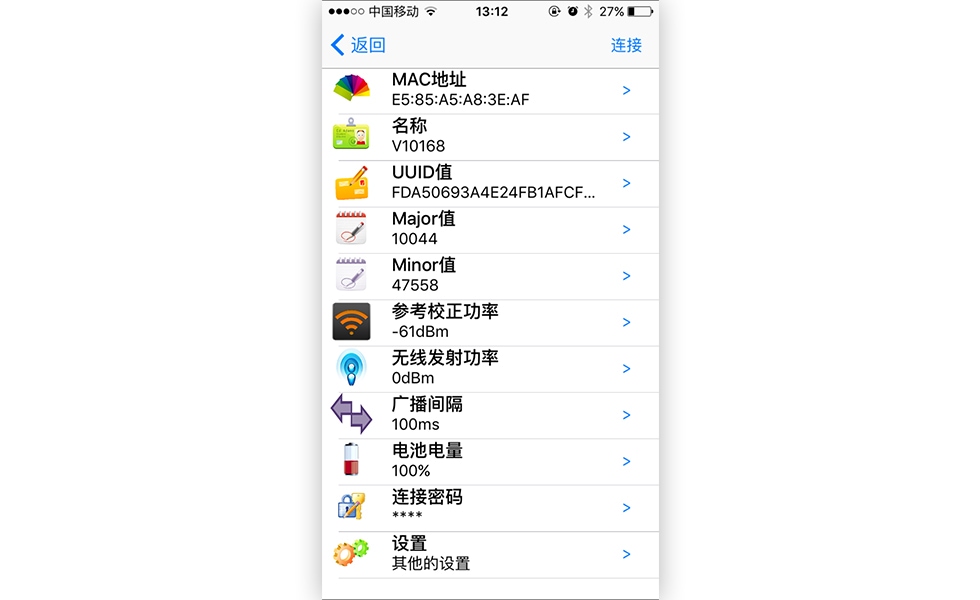Change the Major值 entry
980x600 pixels.
click(x=490, y=229)
